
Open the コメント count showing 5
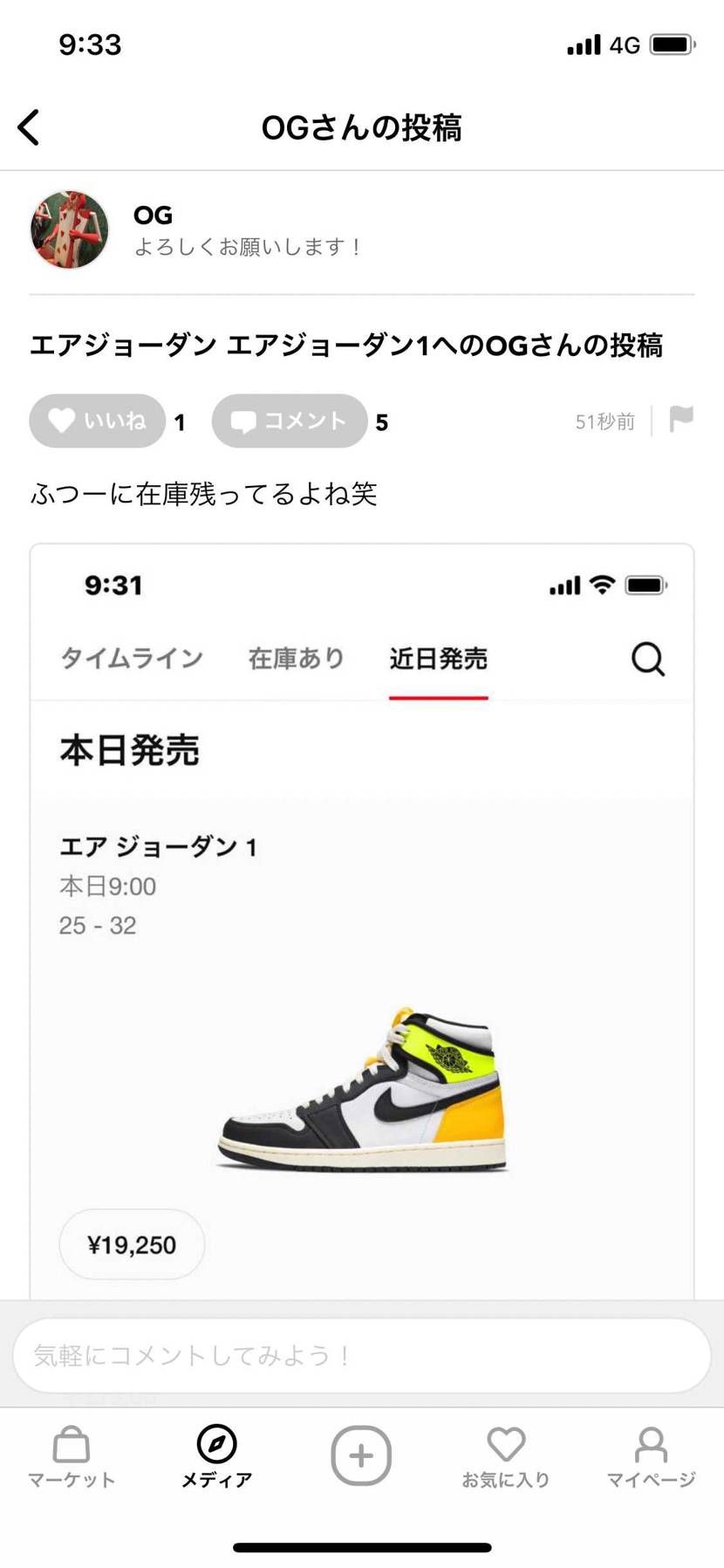click(x=381, y=423)
